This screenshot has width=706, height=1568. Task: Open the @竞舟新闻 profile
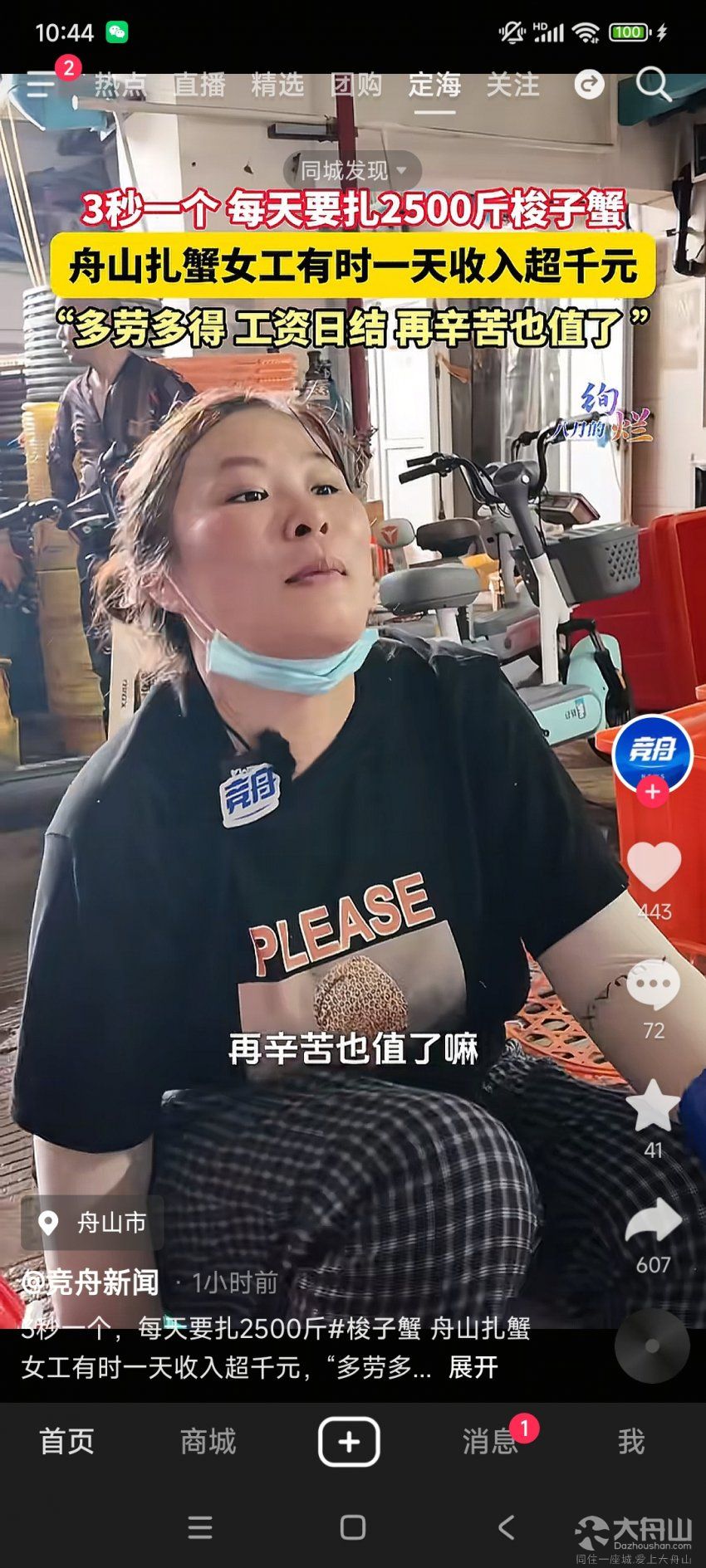point(90,1282)
